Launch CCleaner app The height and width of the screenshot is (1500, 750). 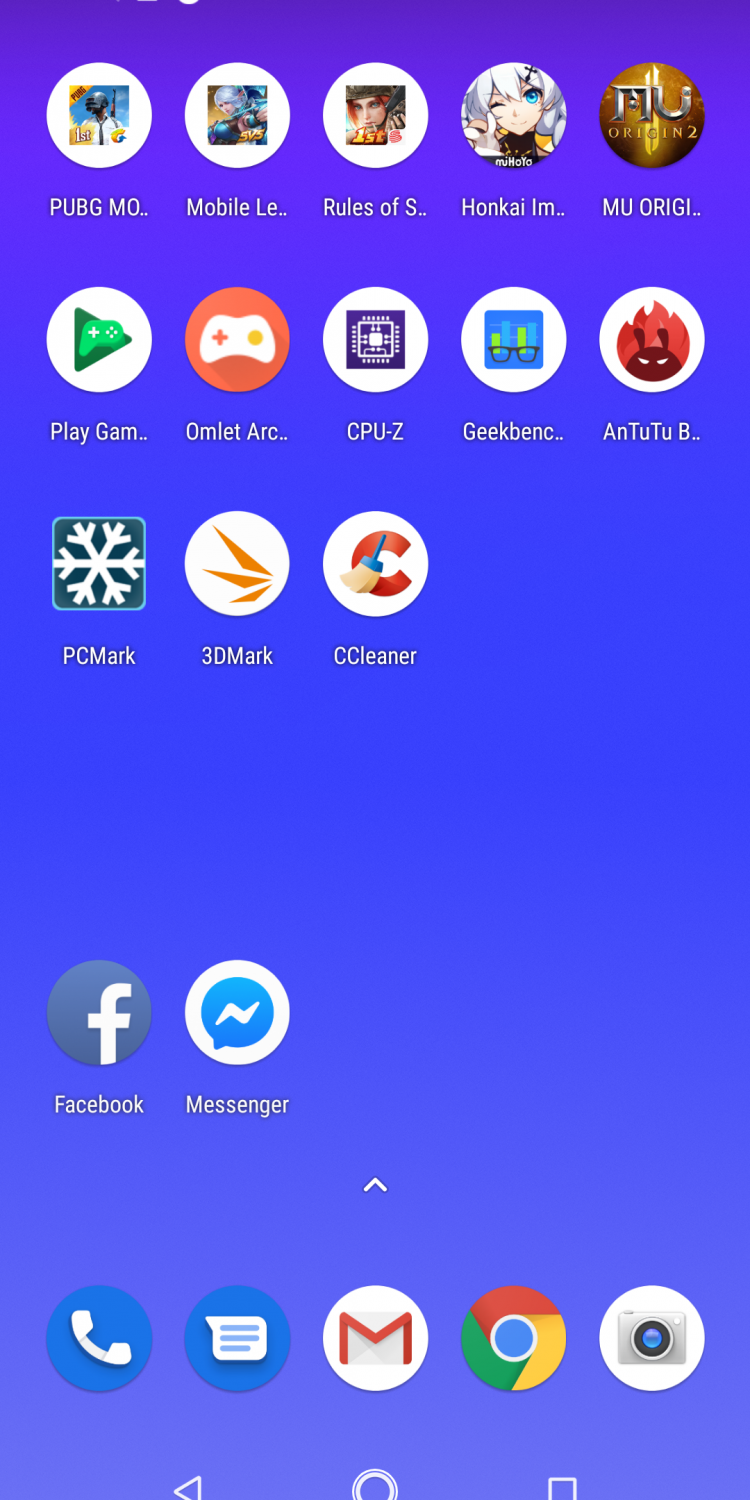coord(375,564)
